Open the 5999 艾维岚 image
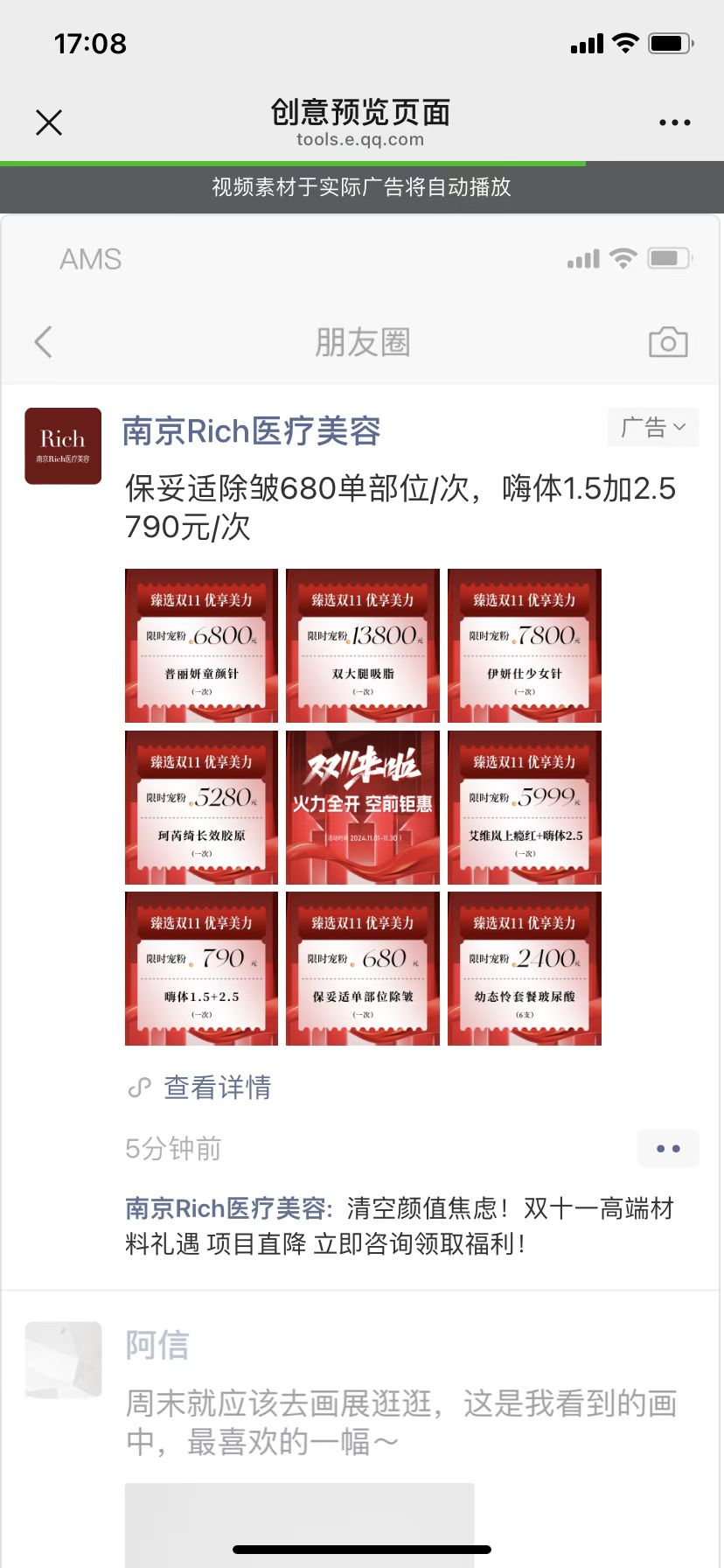This screenshot has height=1568, width=724. (525, 808)
